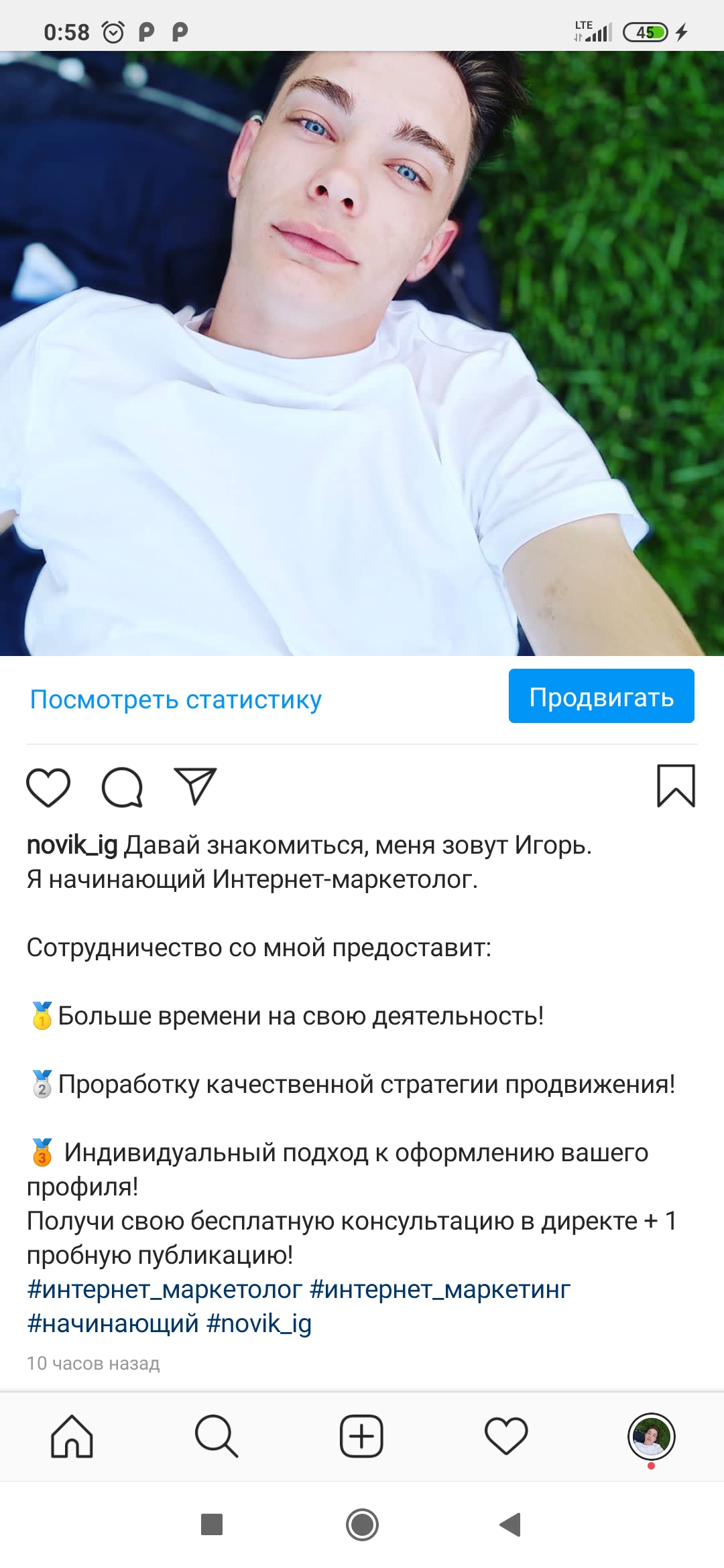Create a new post with plus tab
Viewport: 724px width, 1568px height.
[x=361, y=1436]
